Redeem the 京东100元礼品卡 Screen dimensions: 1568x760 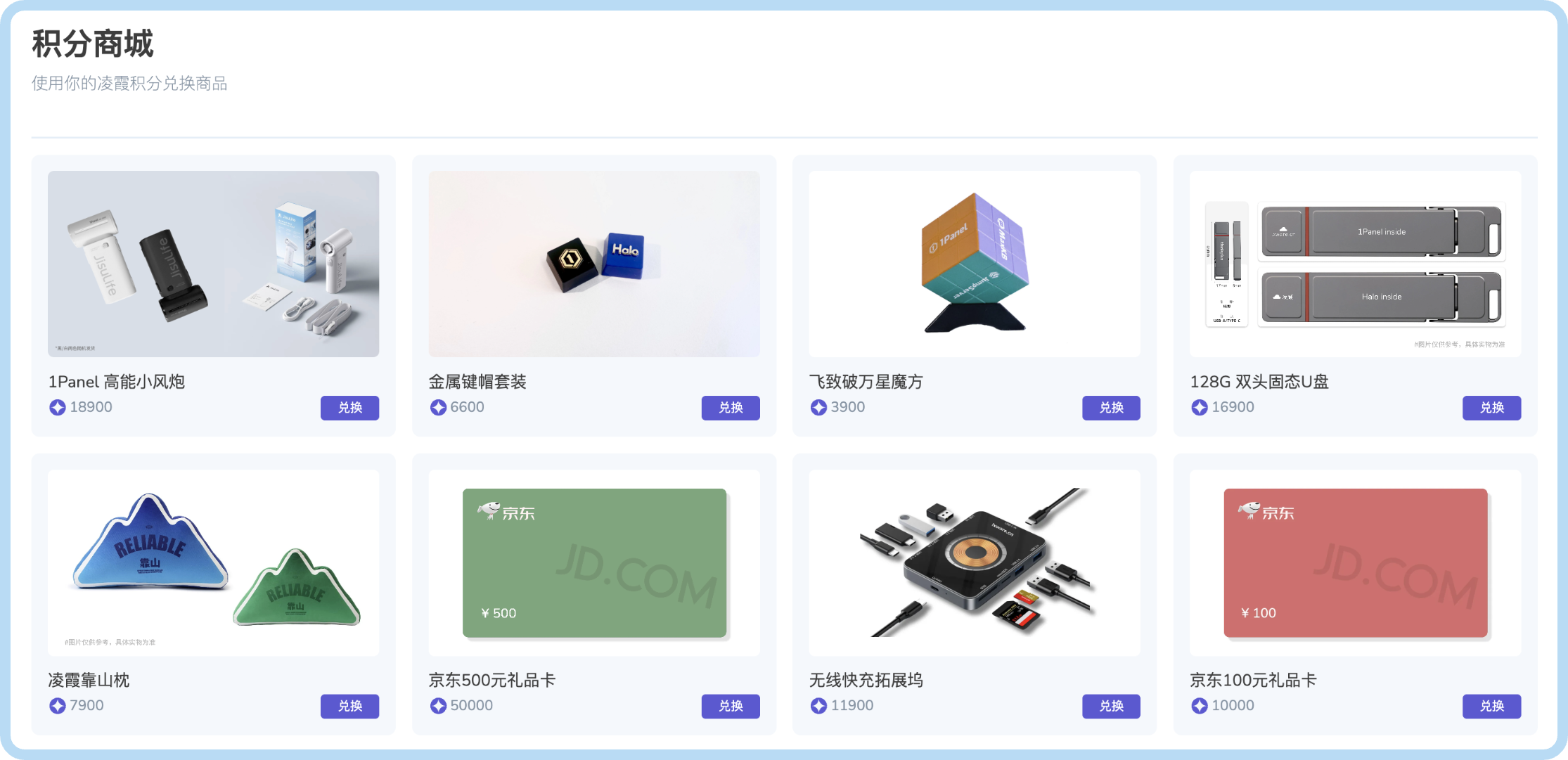1491,706
